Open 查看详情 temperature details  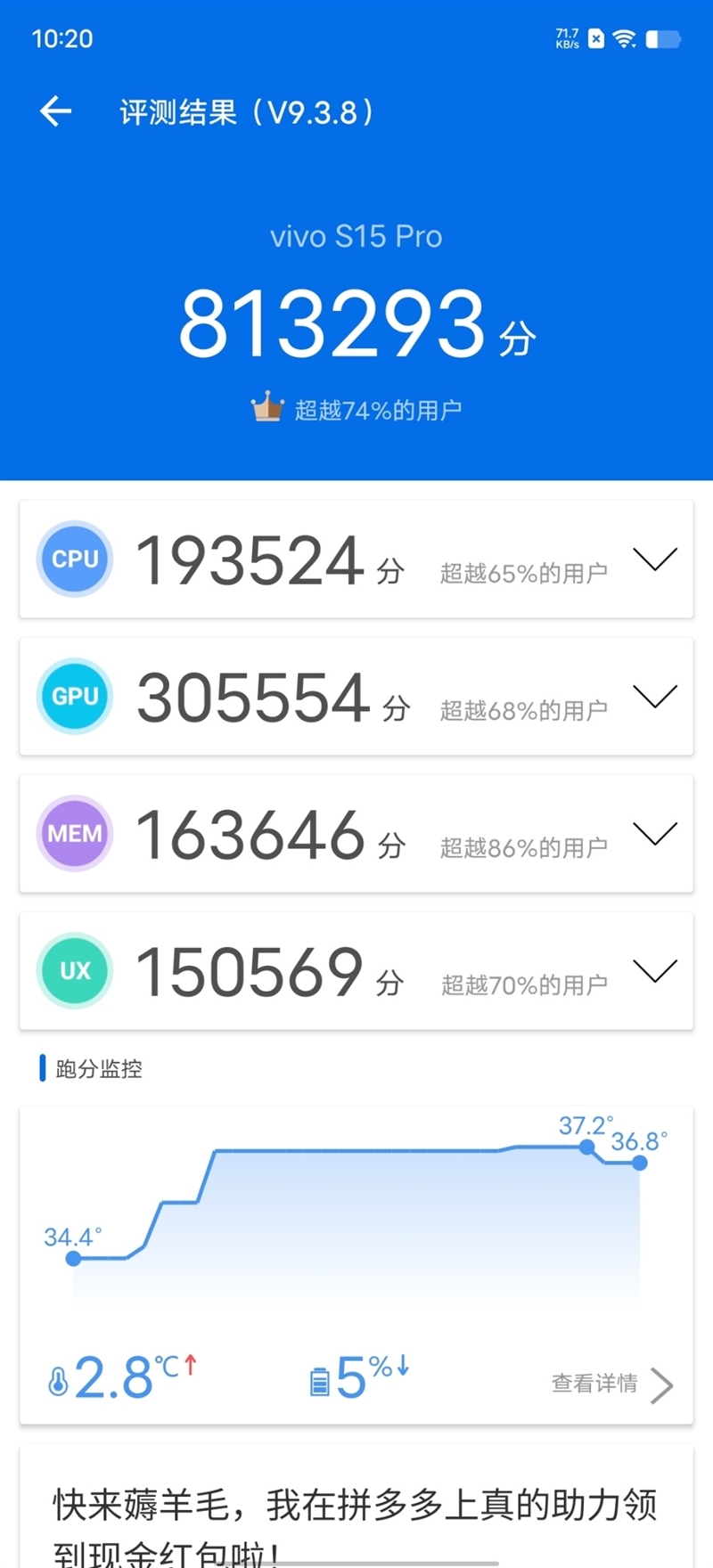(x=595, y=1384)
